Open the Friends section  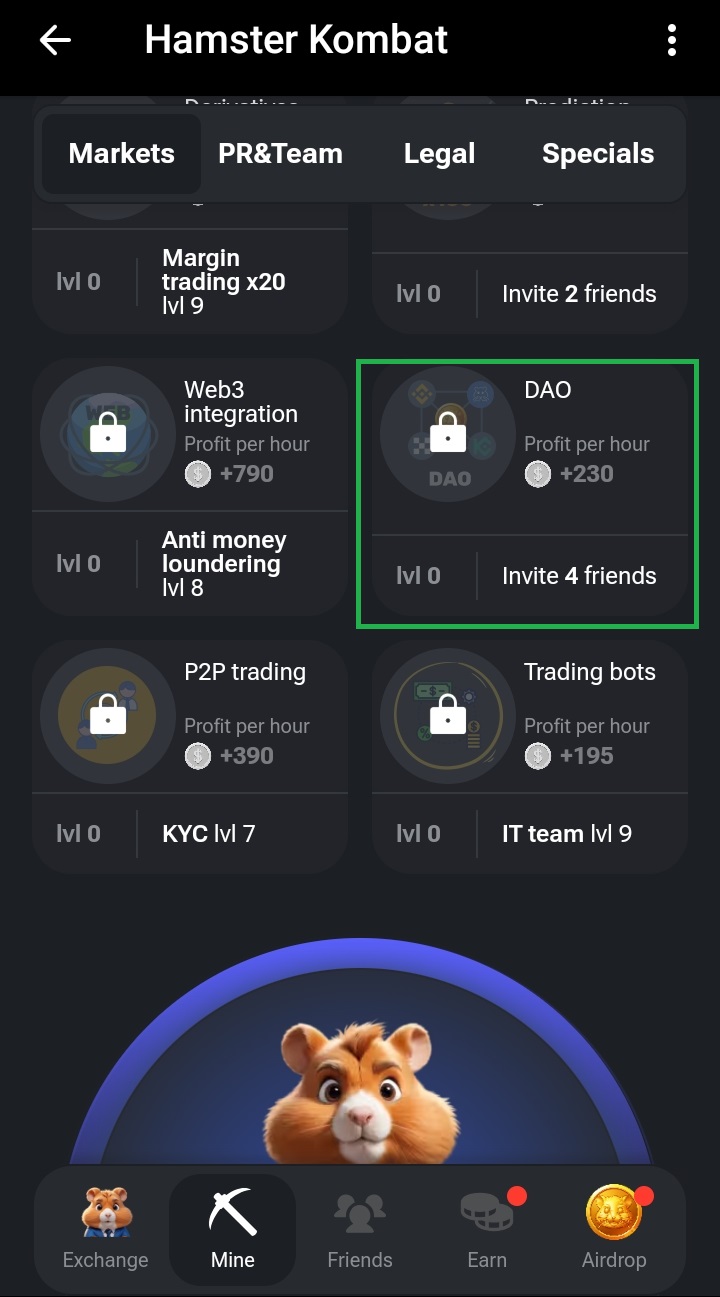click(360, 1230)
